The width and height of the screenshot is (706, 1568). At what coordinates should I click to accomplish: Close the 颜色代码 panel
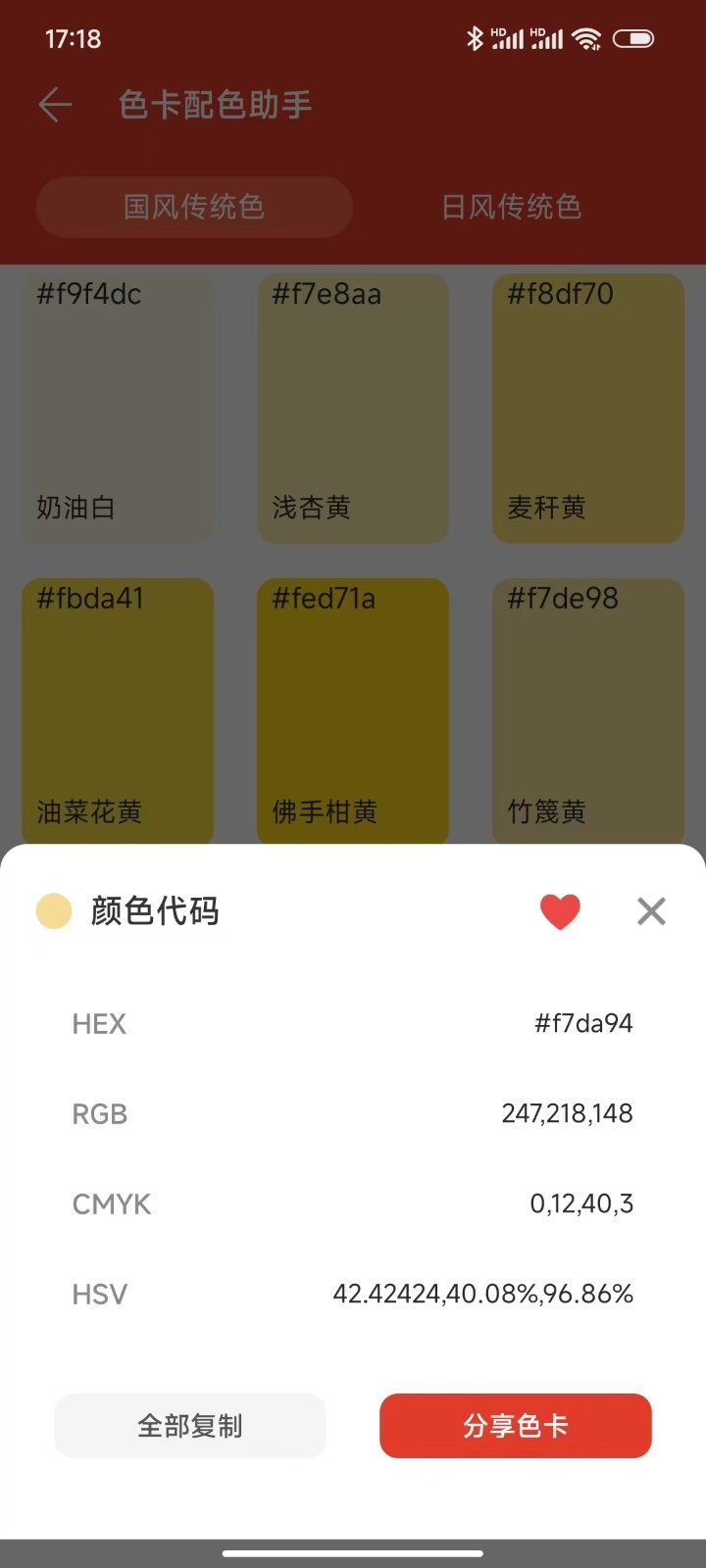pos(651,911)
